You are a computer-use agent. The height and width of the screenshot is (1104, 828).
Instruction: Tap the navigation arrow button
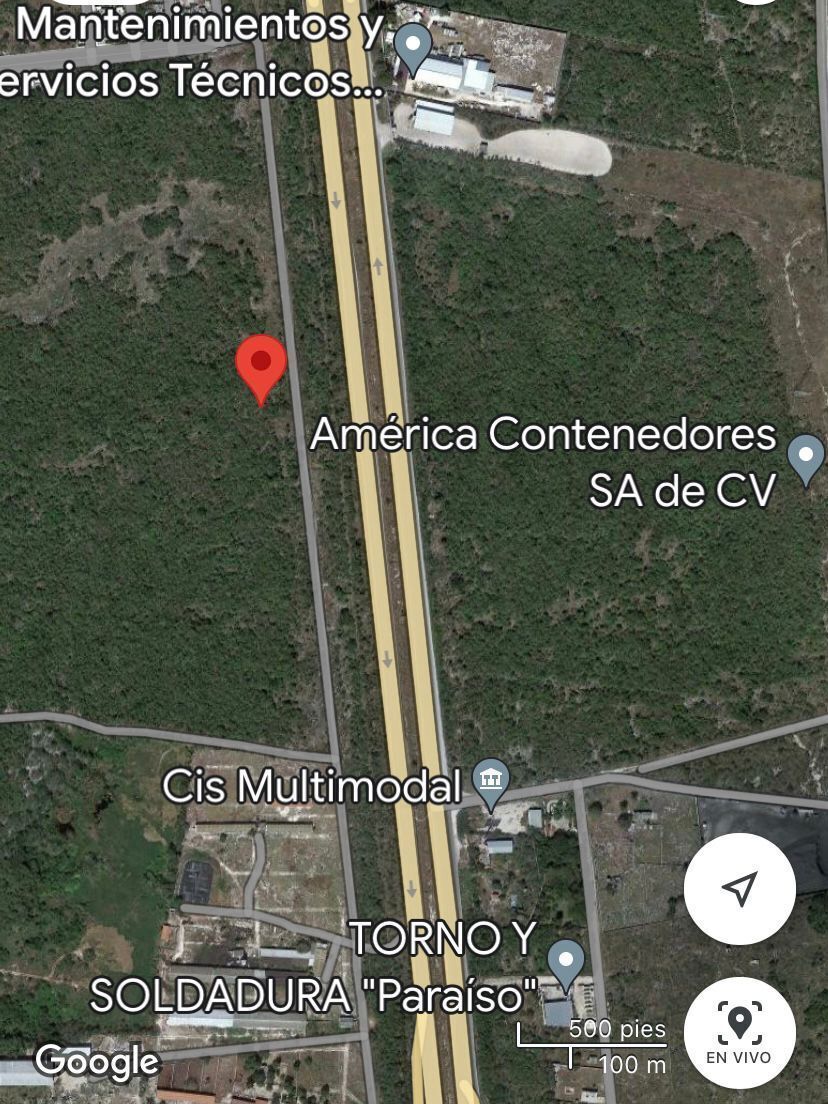pos(739,888)
